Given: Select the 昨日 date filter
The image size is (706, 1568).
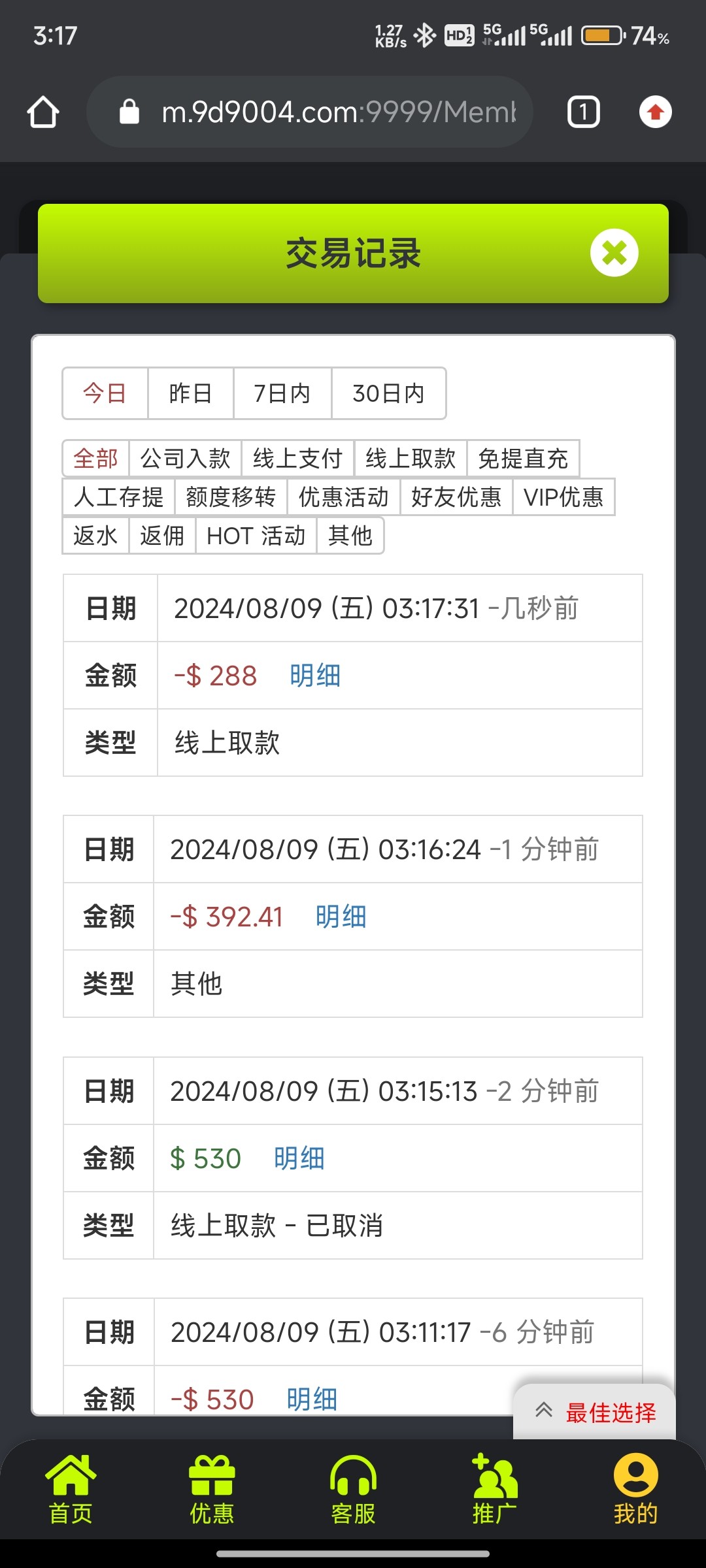Looking at the screenshot, I should tap(190, 393).
